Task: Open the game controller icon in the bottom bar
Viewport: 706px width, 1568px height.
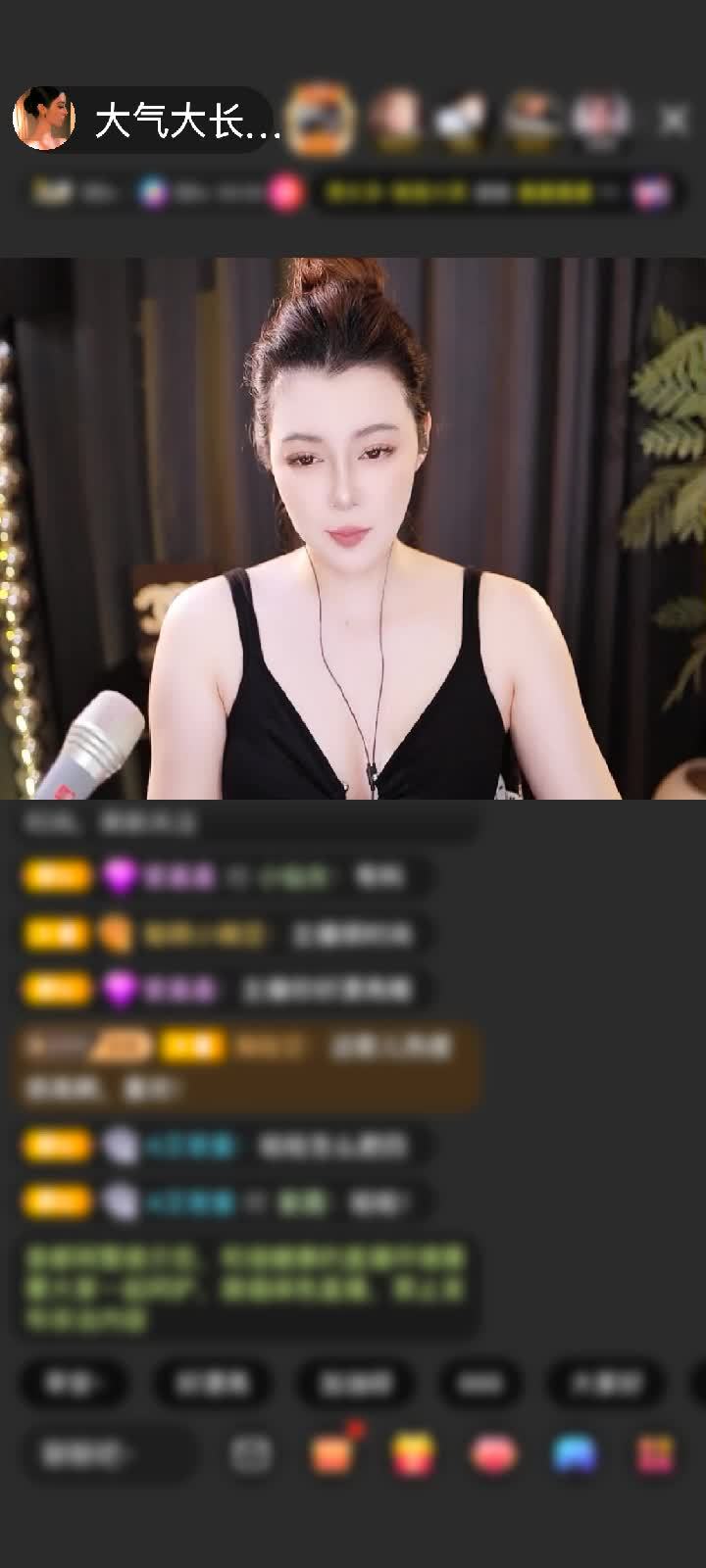Action: point(575,1454)
